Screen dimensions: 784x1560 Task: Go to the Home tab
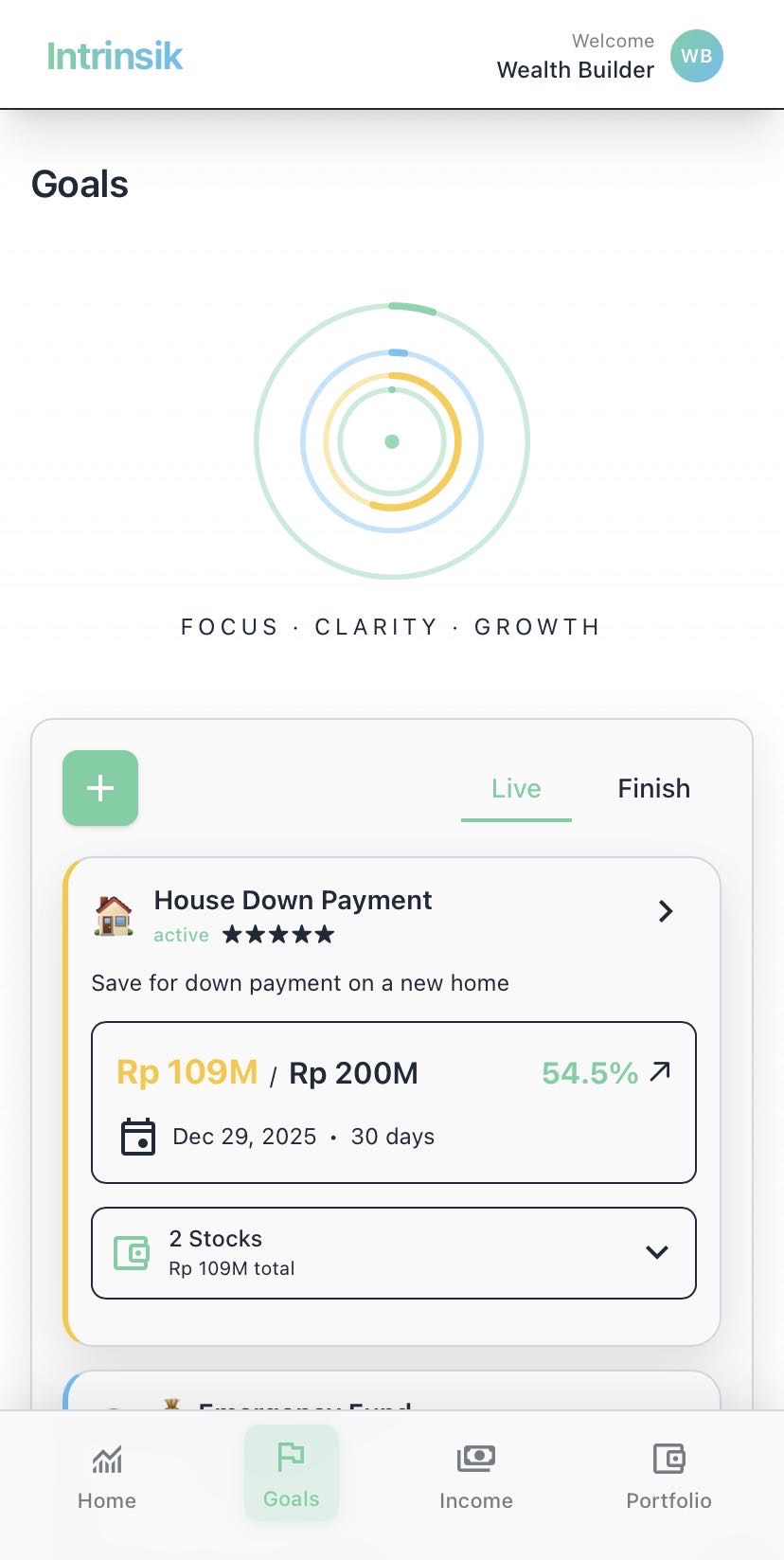107,1476
